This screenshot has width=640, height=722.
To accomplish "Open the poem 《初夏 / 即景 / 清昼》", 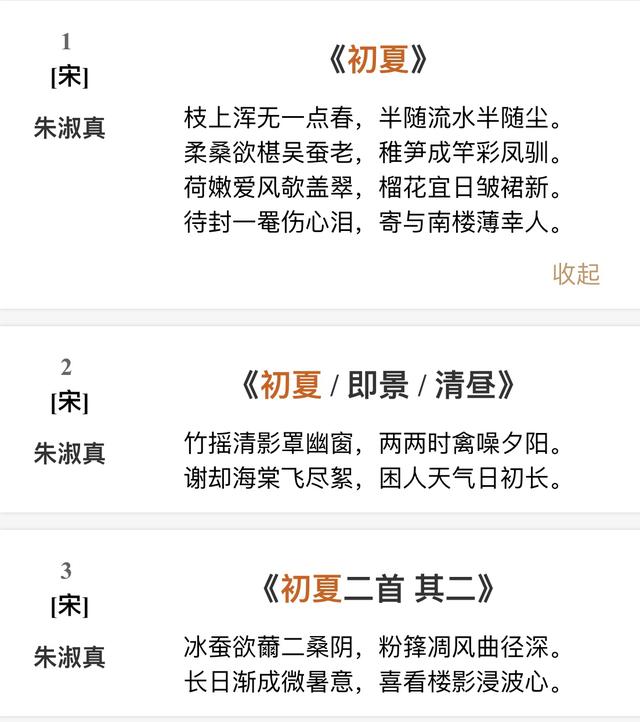I will click(377, 385).
